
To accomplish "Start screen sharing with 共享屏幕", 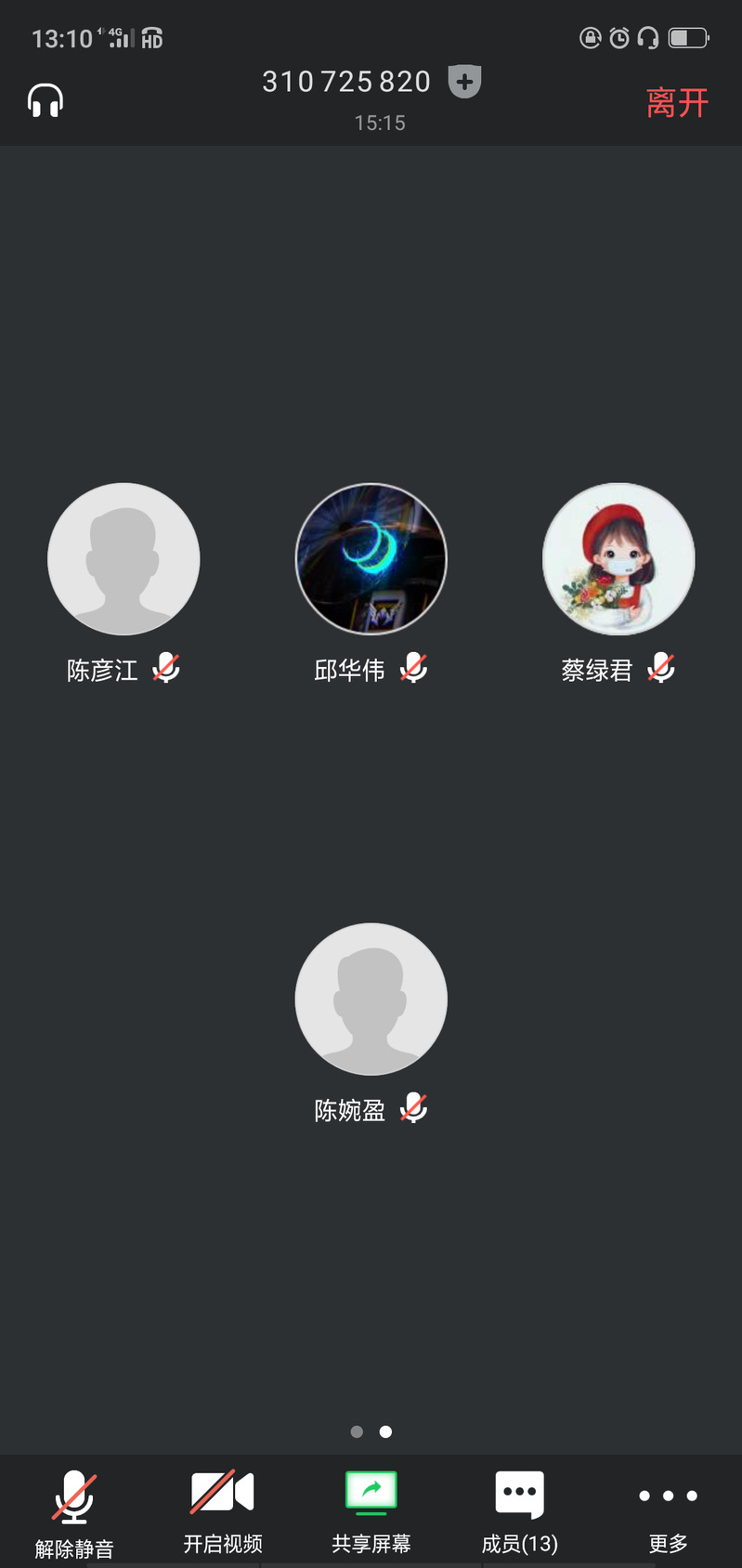I will pos(371,1510).
